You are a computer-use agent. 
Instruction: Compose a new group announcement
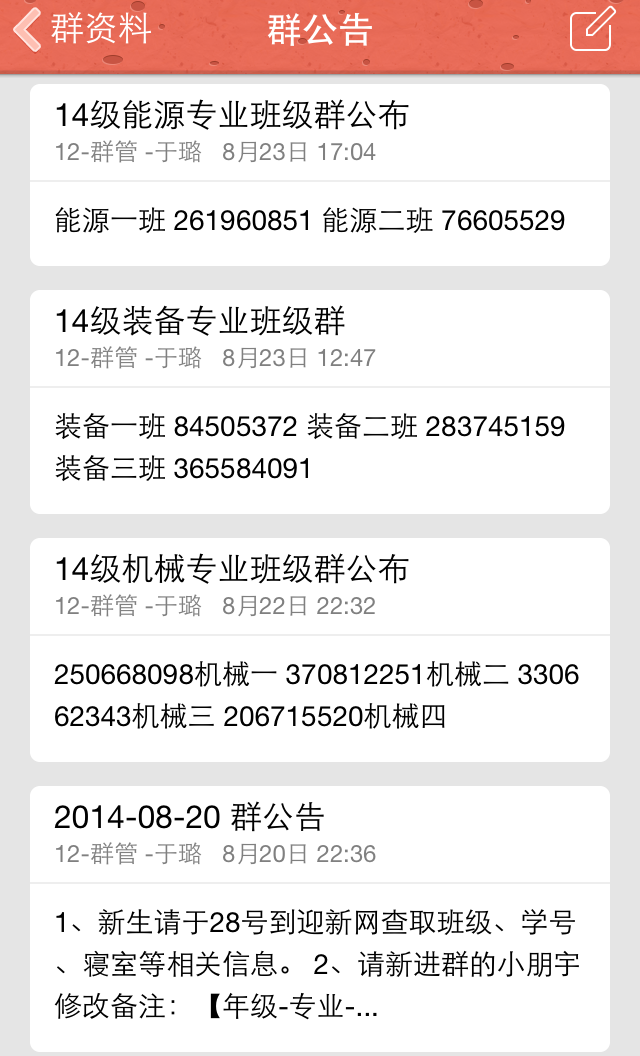591,29
